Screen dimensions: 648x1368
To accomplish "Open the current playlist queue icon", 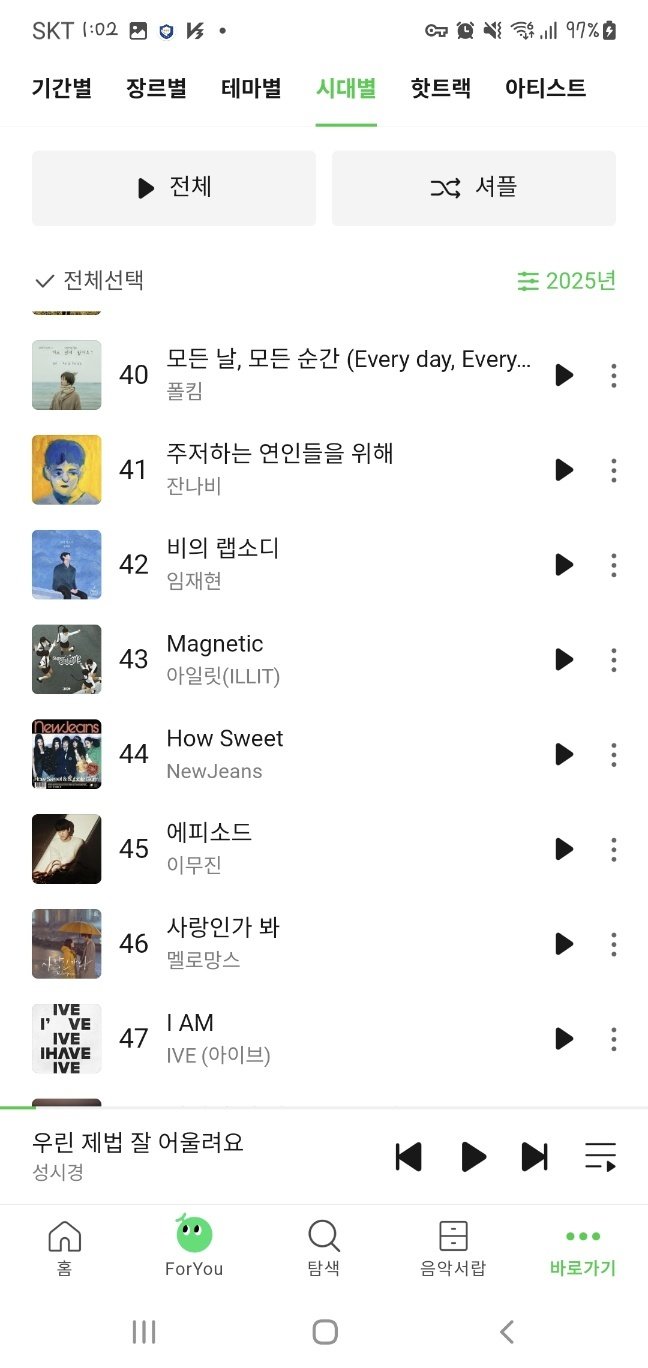I will 600,1157.
